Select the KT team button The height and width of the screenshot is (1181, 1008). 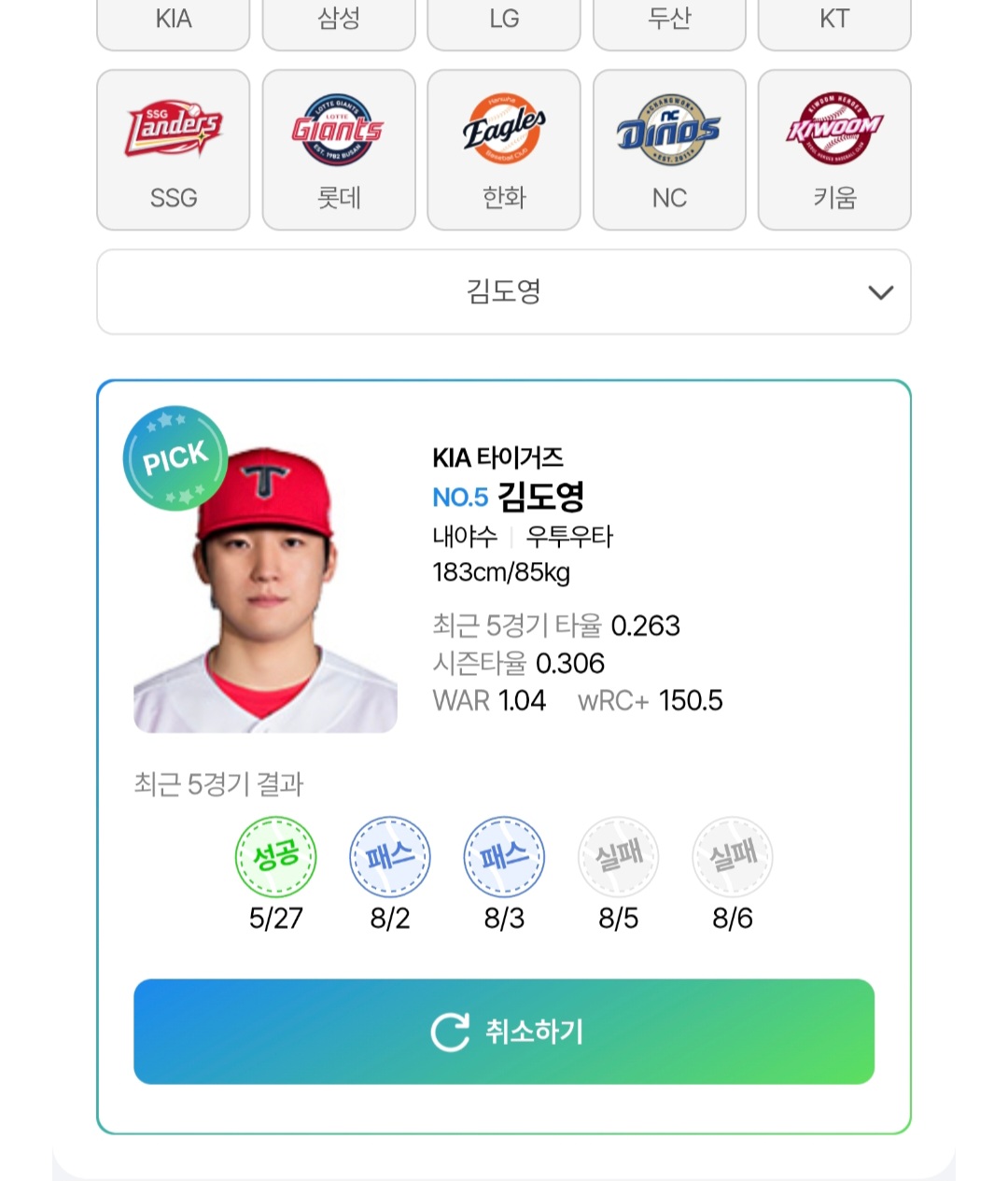[834, 22]
